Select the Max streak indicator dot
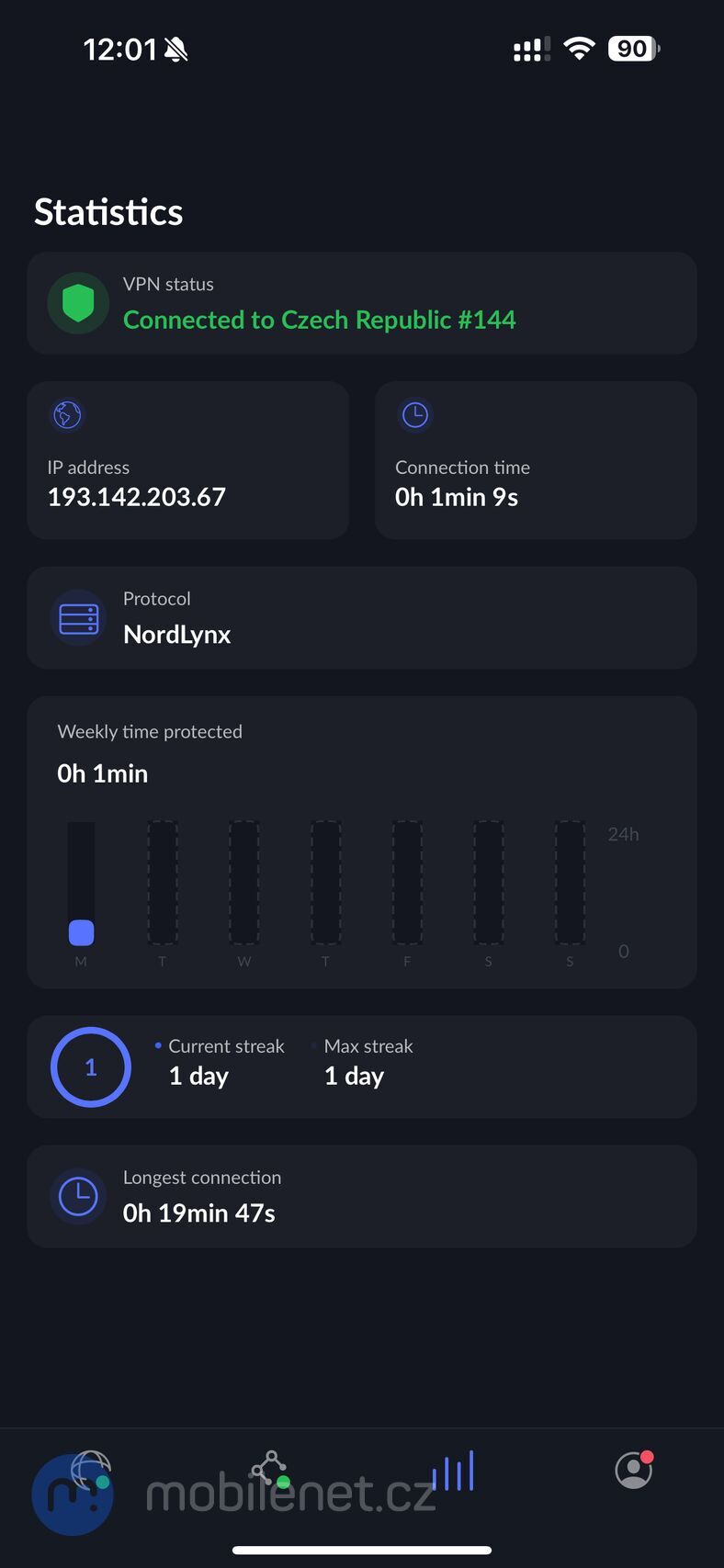Viewport: 724px width, 1568px height. (312, 1045)
